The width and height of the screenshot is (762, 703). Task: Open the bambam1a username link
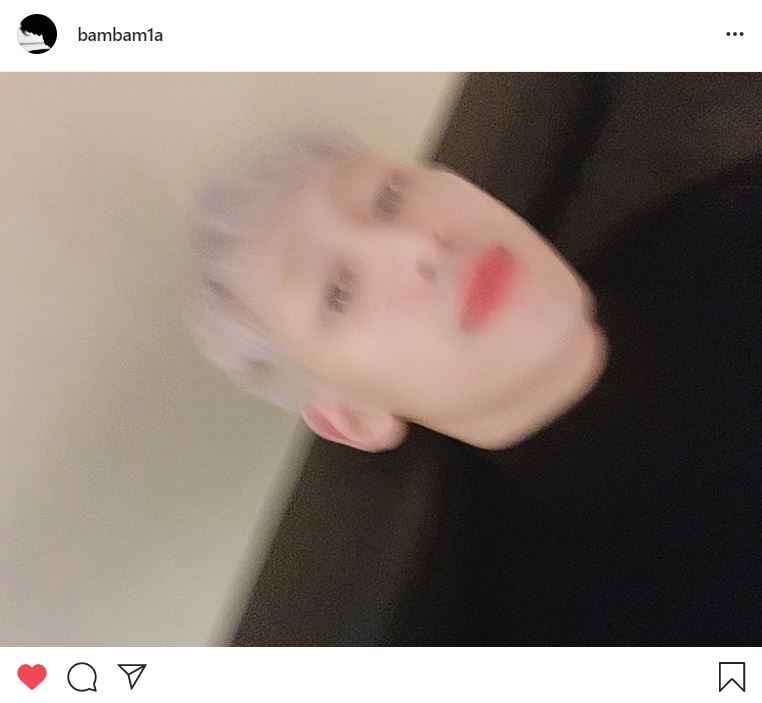pos(120,35)
